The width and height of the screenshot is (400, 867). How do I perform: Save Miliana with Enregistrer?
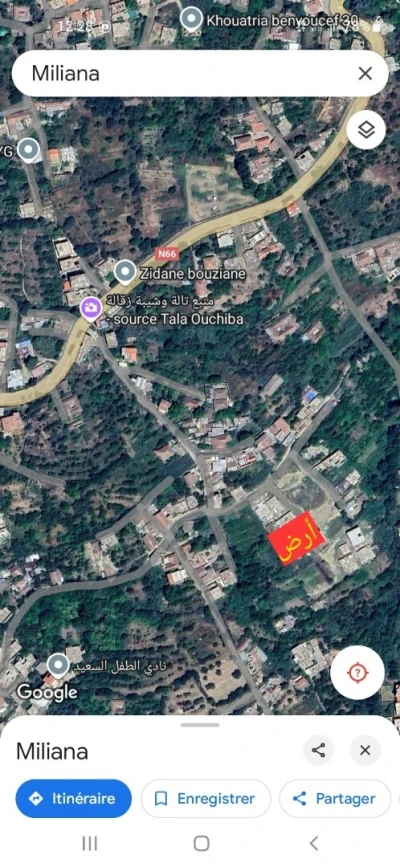pos(206,798)
